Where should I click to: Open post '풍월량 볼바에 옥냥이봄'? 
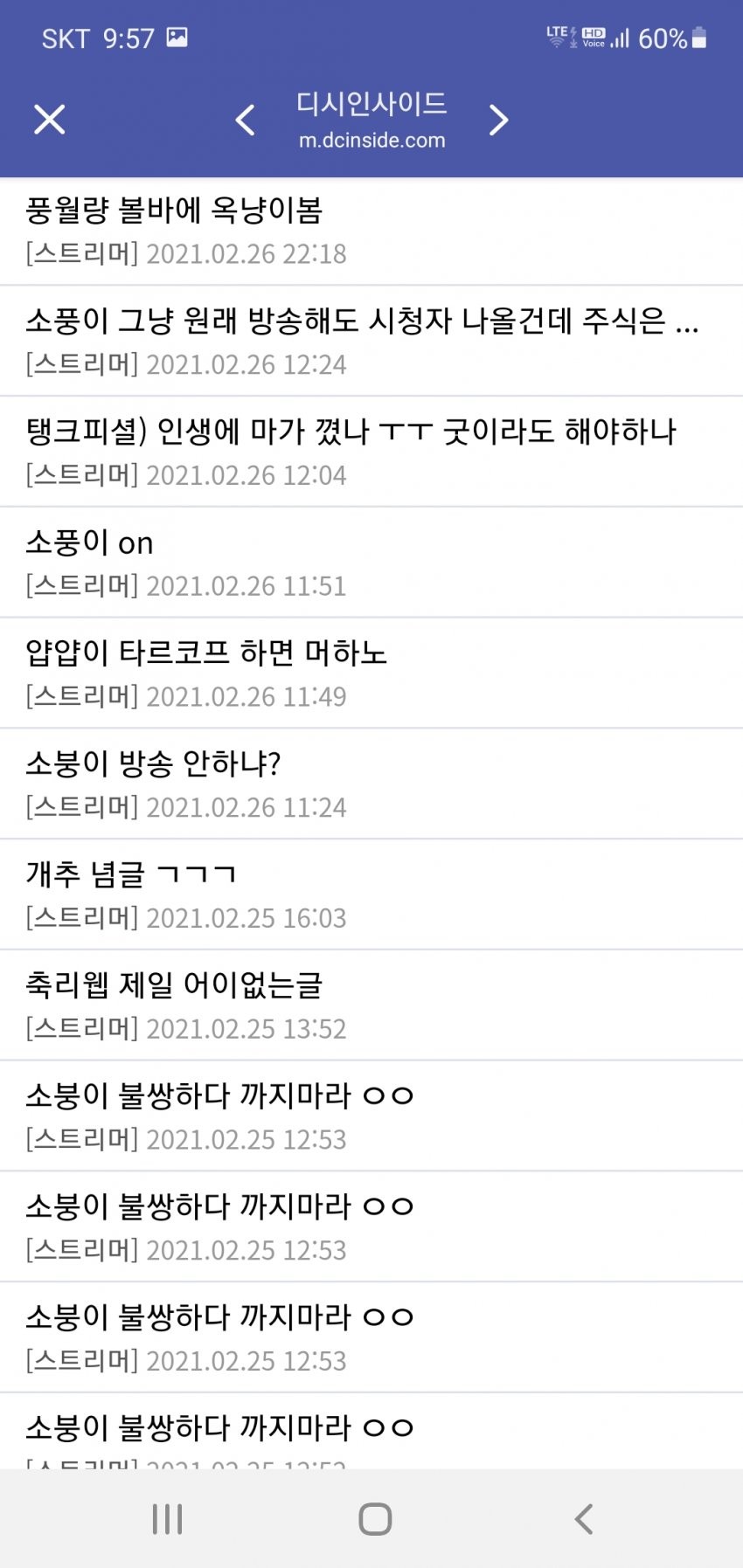175,211
